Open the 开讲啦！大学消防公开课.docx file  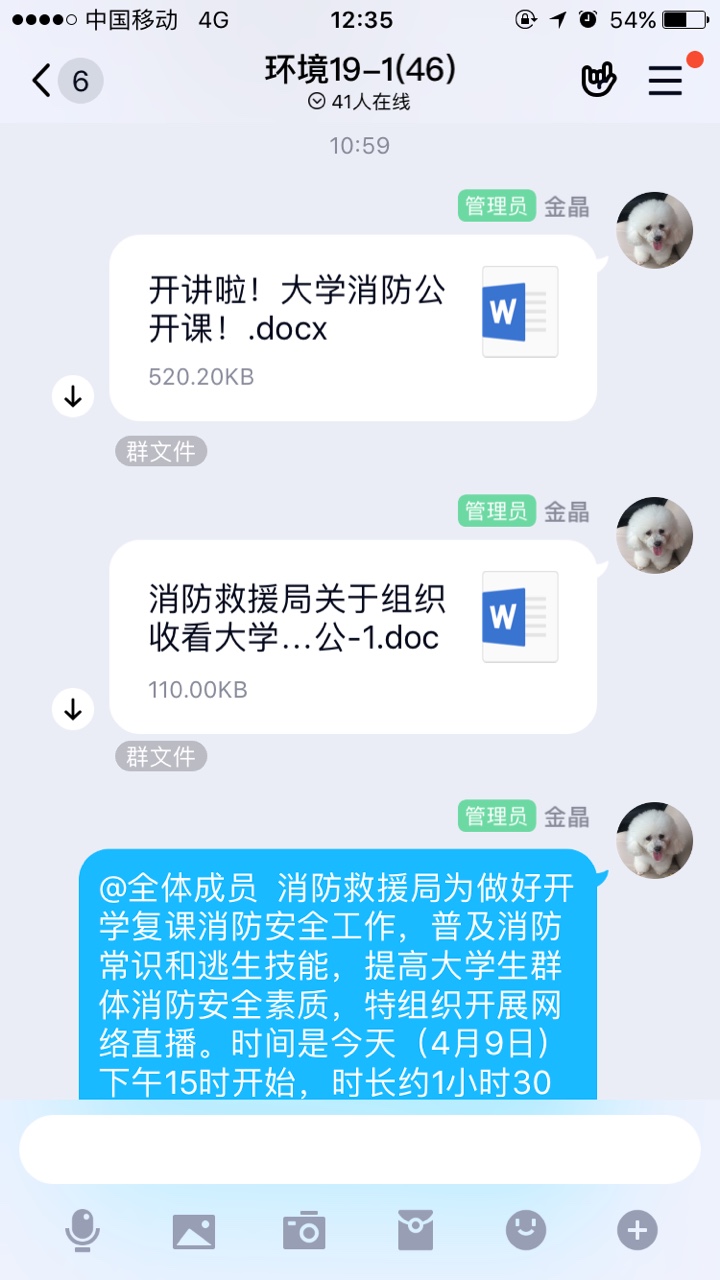click(352, 327)
